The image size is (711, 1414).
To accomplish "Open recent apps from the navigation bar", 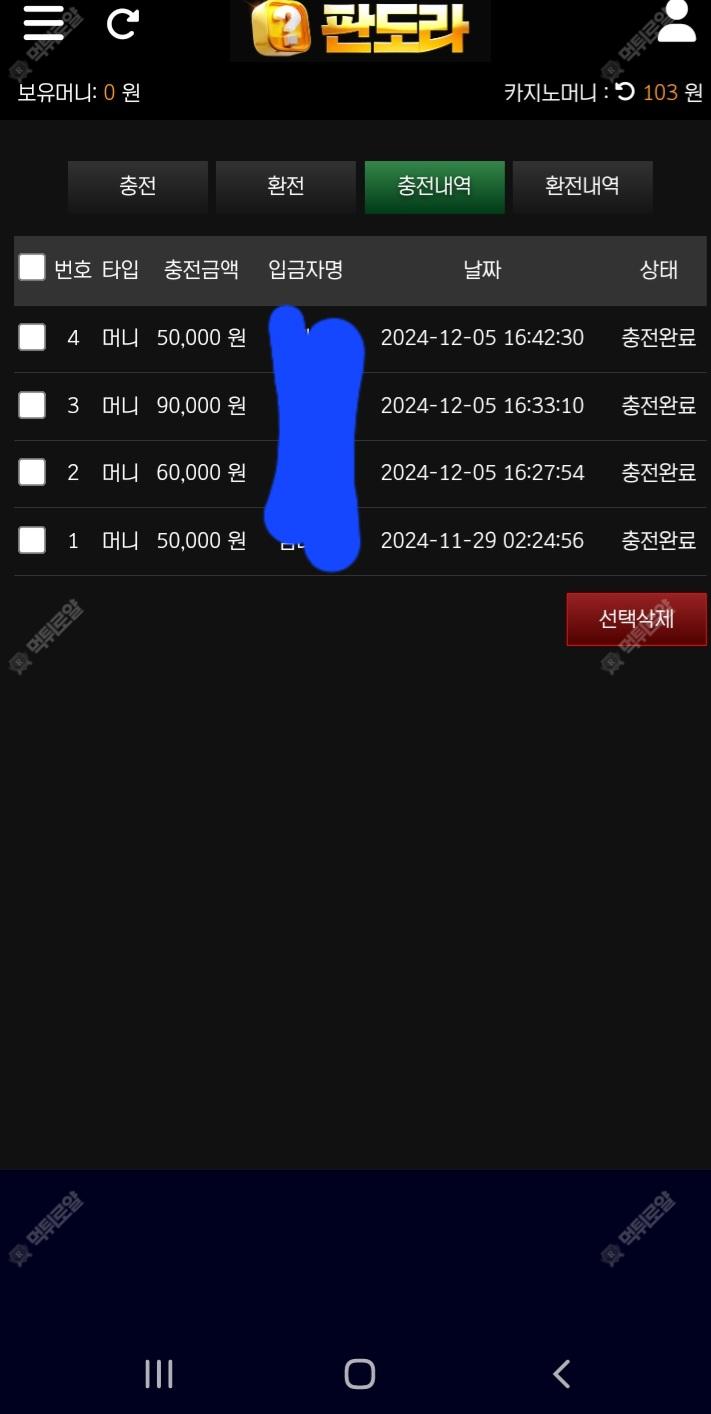I will [x=159, y=1374].
